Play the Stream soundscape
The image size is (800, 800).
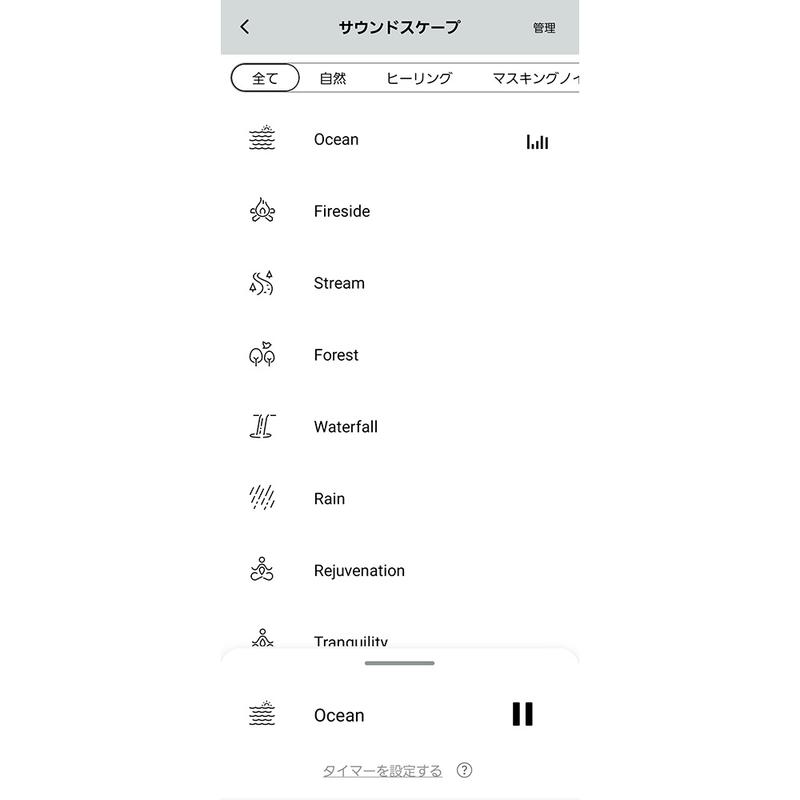pyautogui.click(x=339, y=284)
